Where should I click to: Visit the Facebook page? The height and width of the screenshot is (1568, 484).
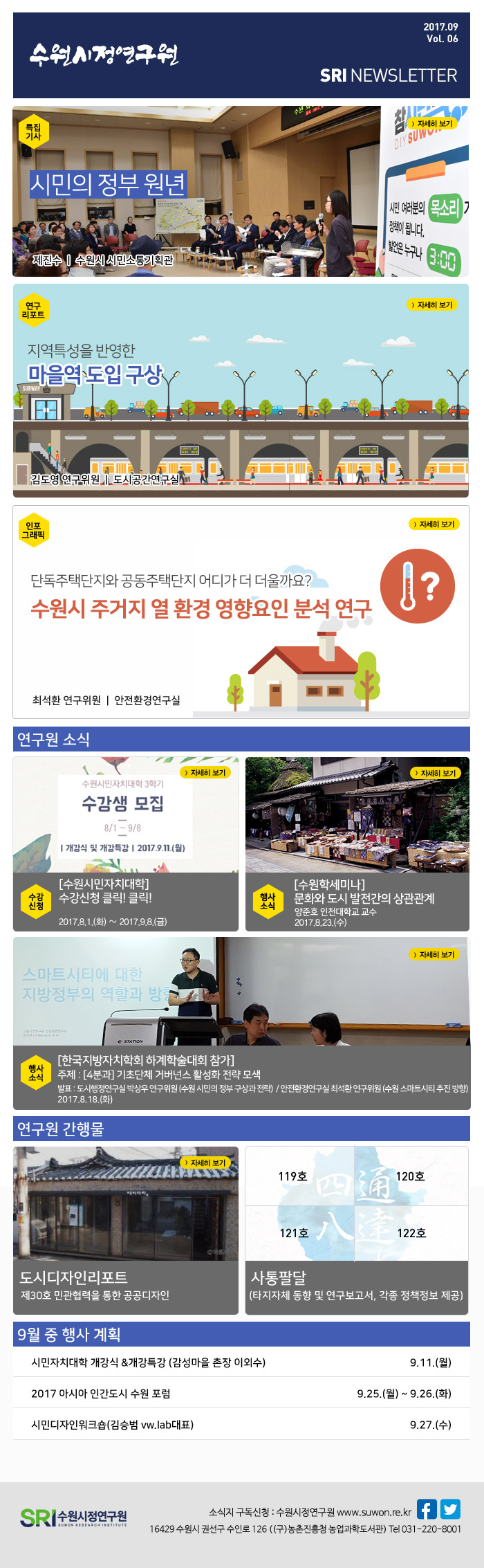(427, 1509)
